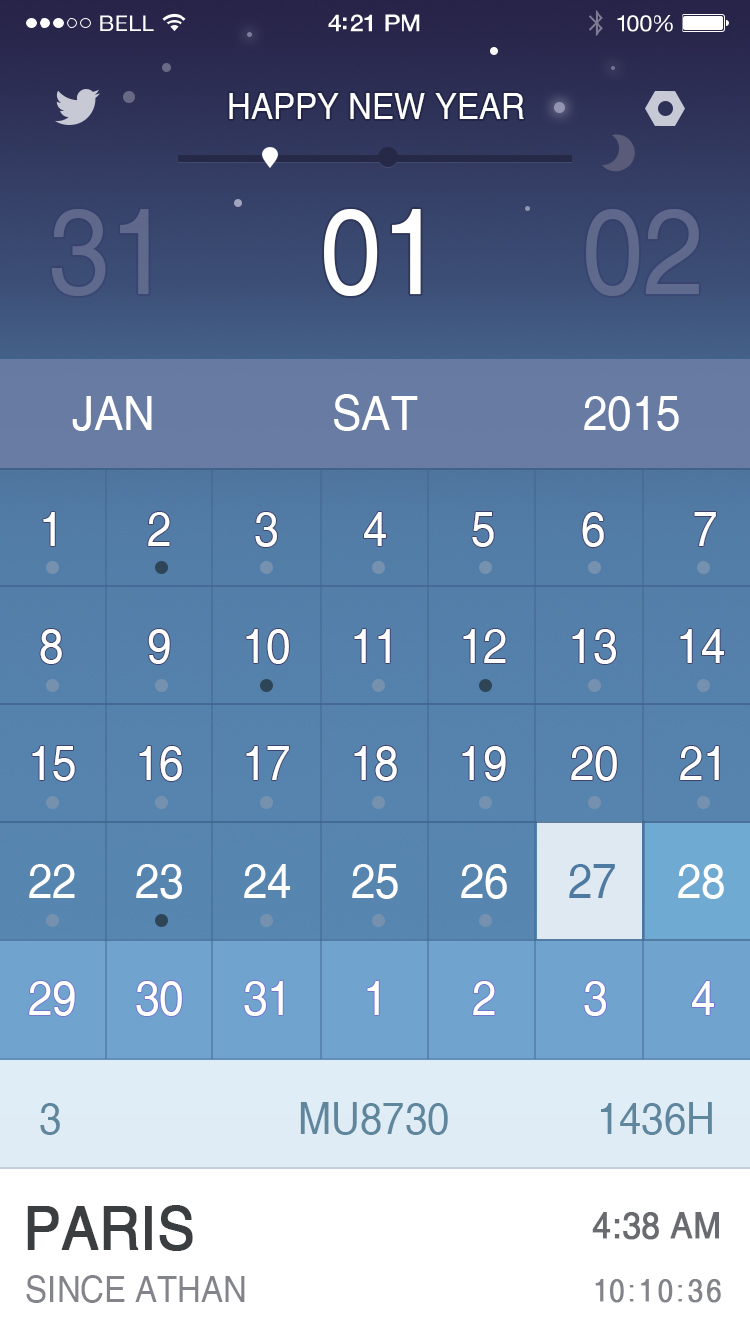Select day 30 in the last row
This screenshot has width=750, height=1334.
pos(160,1000)
